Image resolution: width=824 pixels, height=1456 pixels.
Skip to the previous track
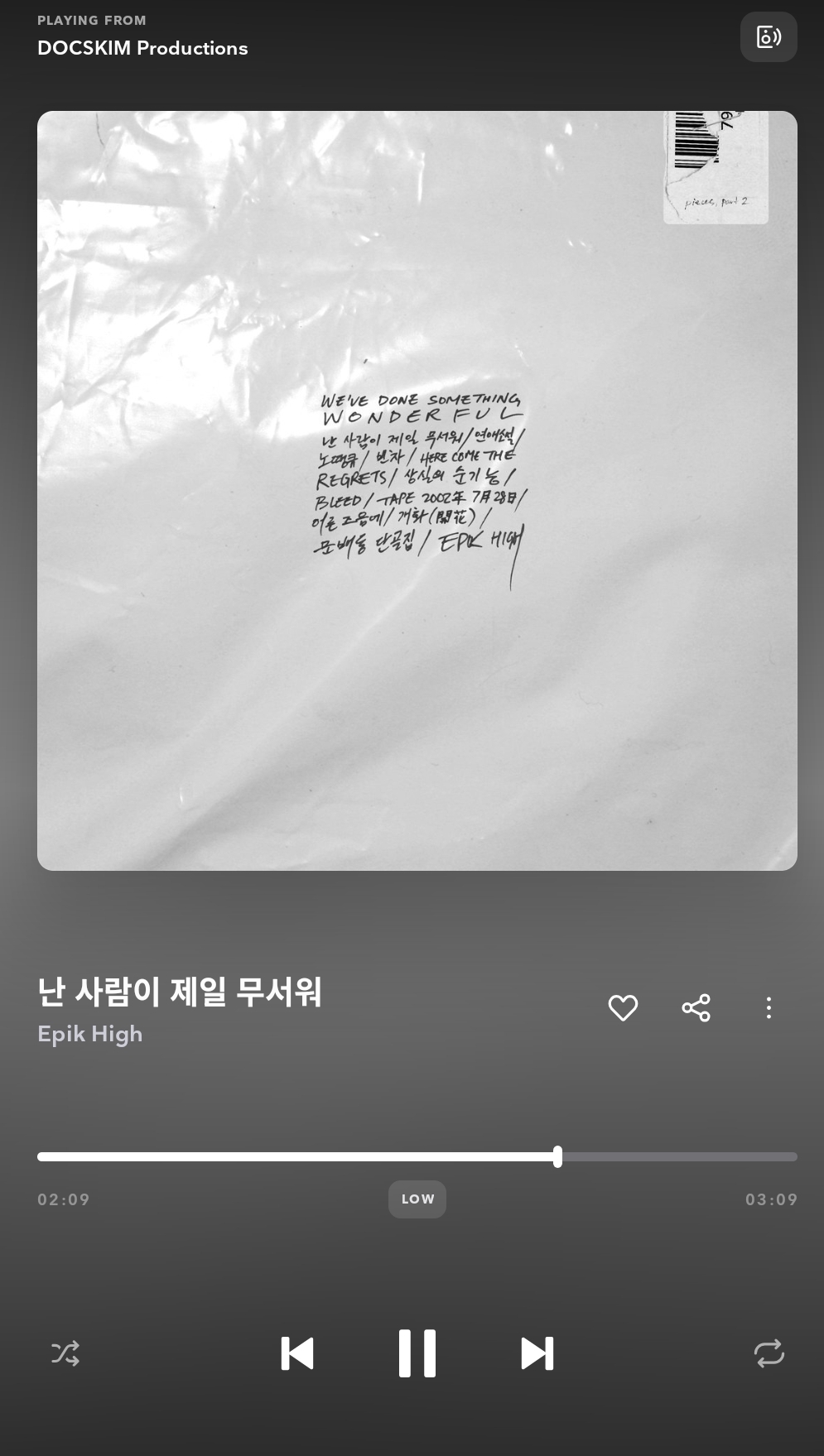point(297,1353)
